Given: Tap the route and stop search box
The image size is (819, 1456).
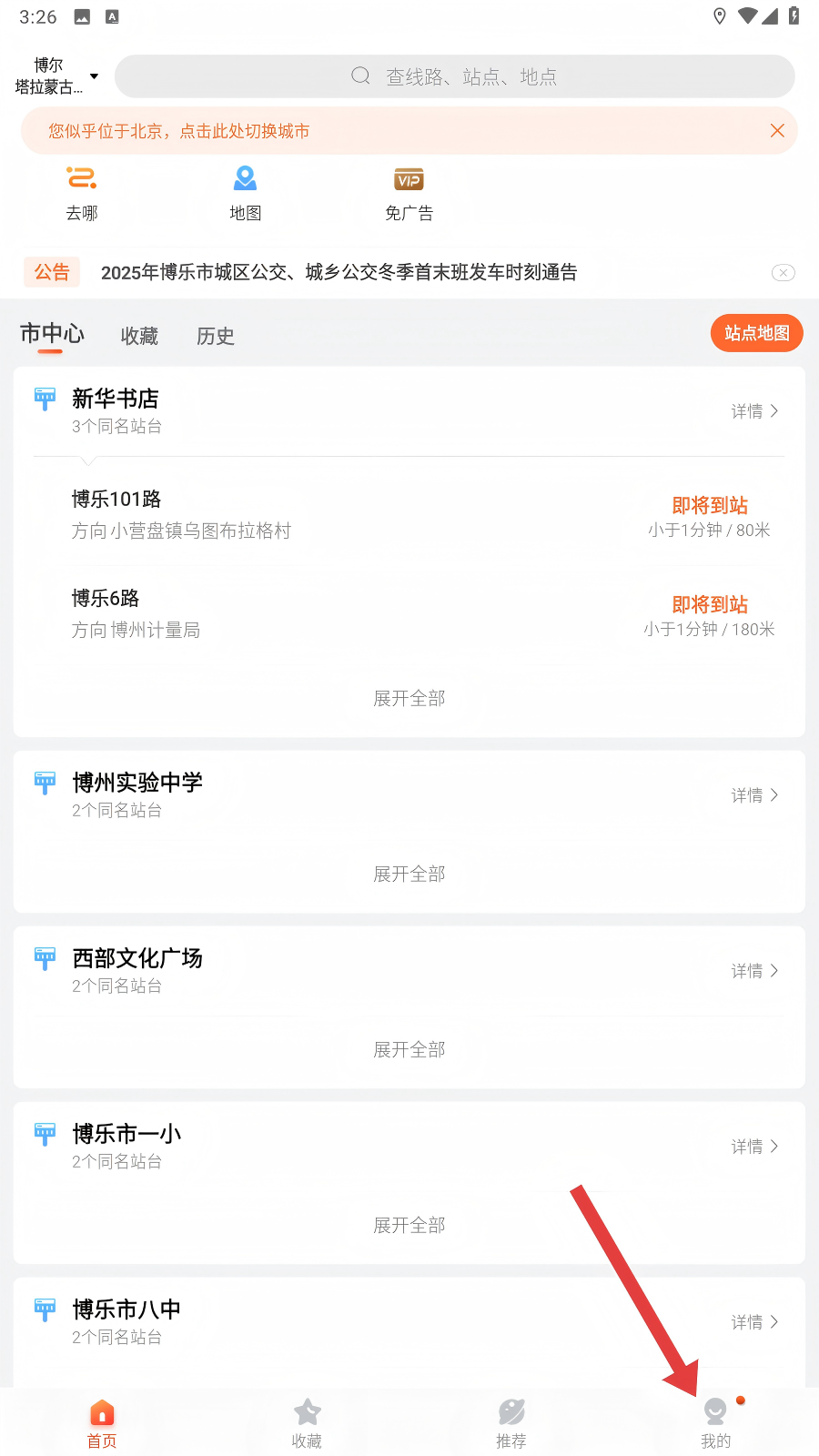Looking at the screenshot, I should [x=454, y=76].
